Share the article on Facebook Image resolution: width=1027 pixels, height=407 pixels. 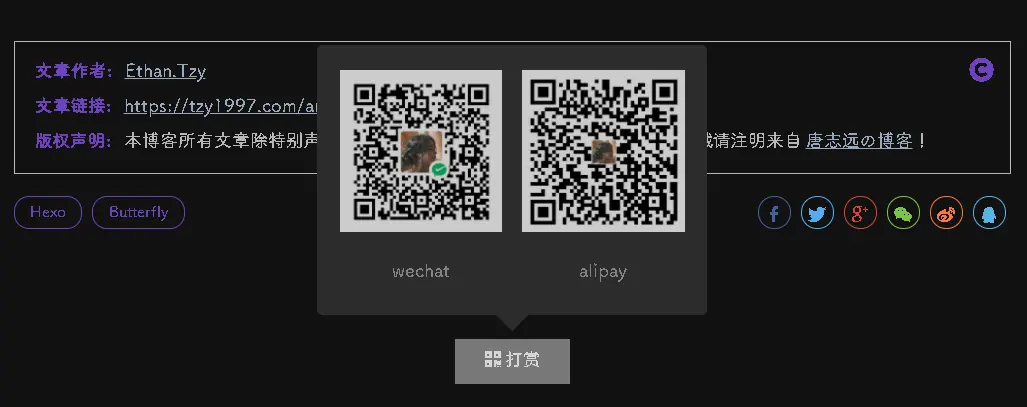click(x=774, y=213)
